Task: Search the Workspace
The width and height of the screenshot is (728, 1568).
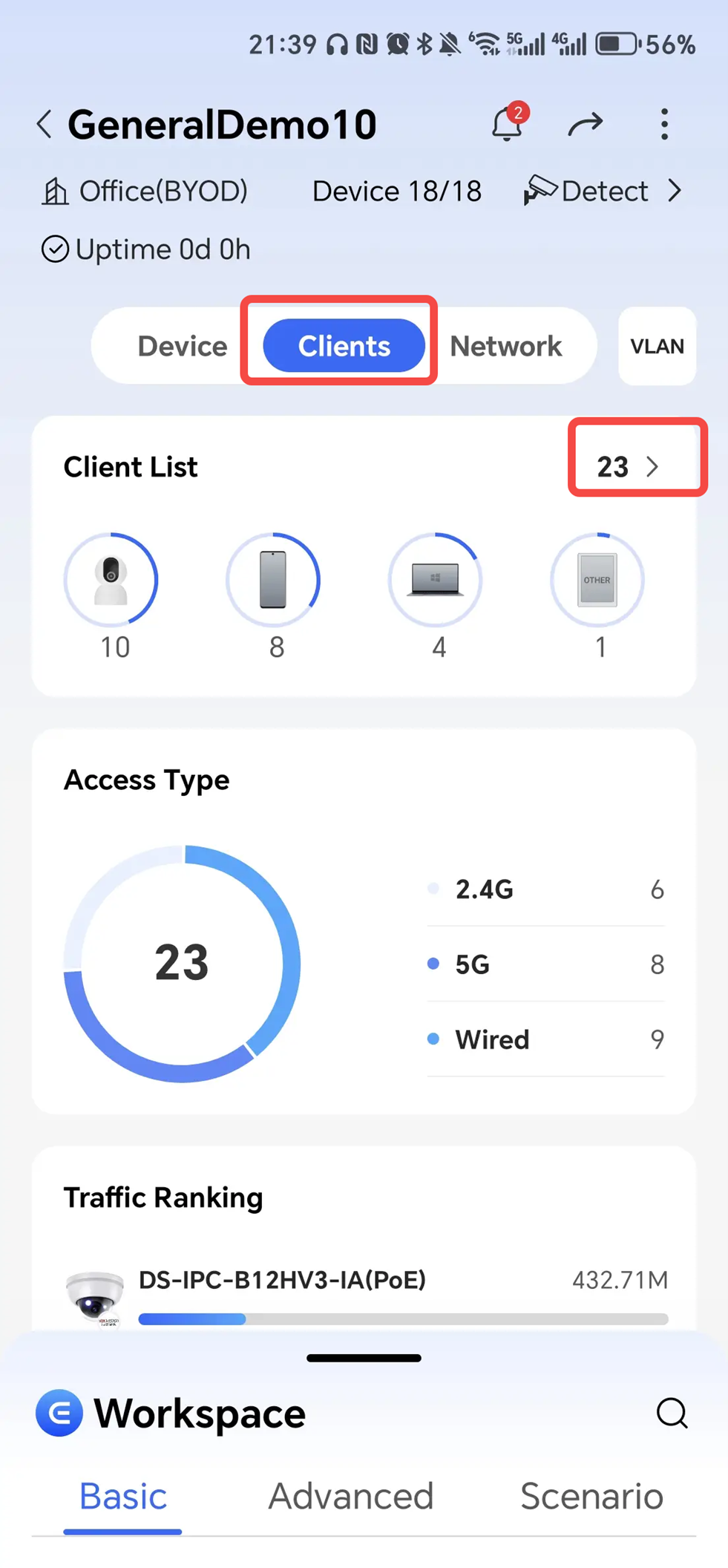Action: pyautogui.click(x=672, y=1413)
